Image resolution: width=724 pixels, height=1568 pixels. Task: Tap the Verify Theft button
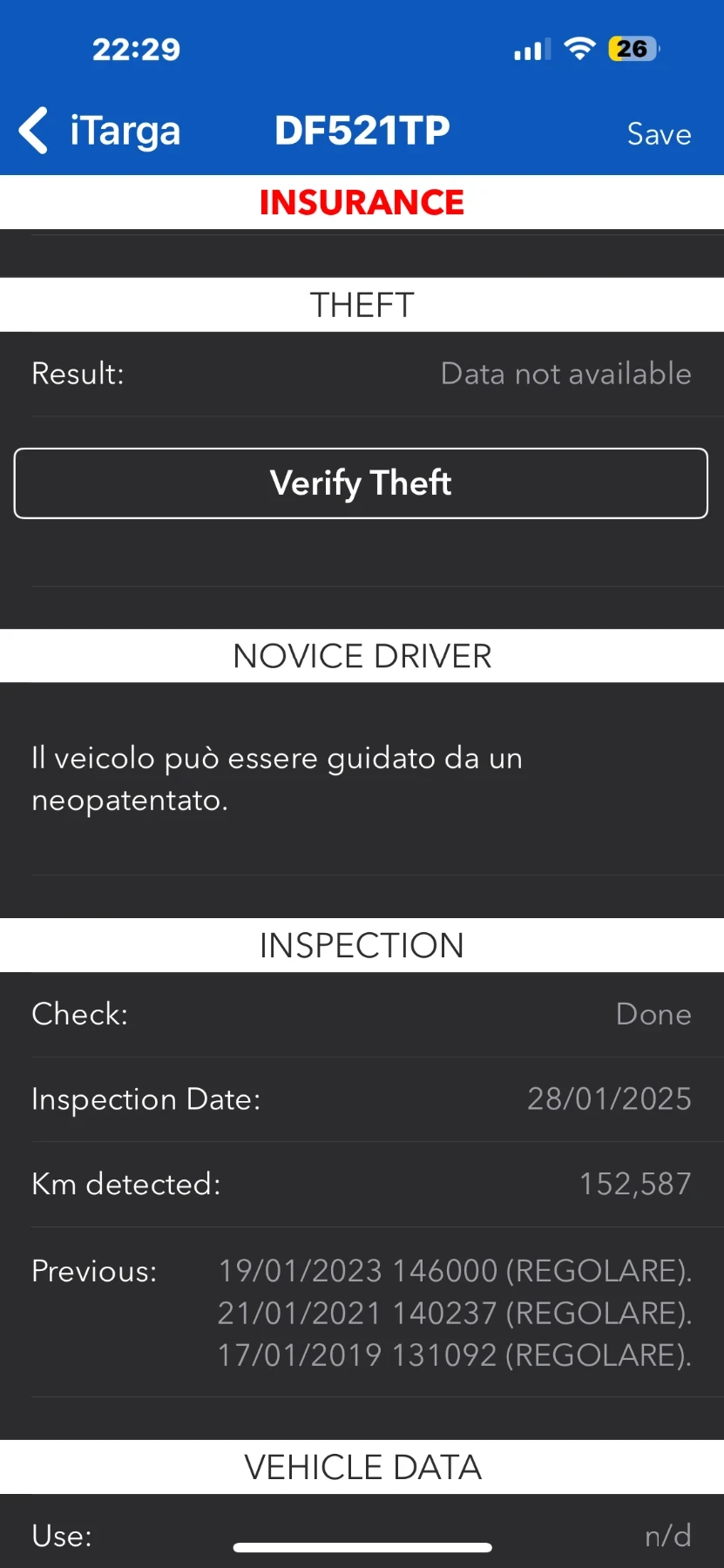(361, 483)
